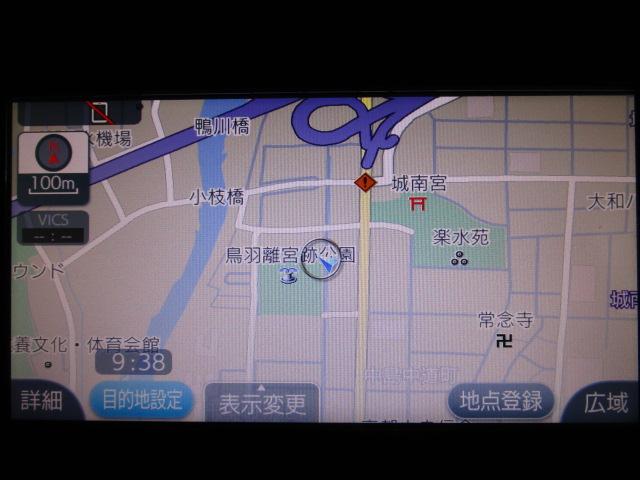Image resolution: width=640 pixels, height=480 pixels.
Task: Tap the compass orientation icon
Action: [53, 153]
